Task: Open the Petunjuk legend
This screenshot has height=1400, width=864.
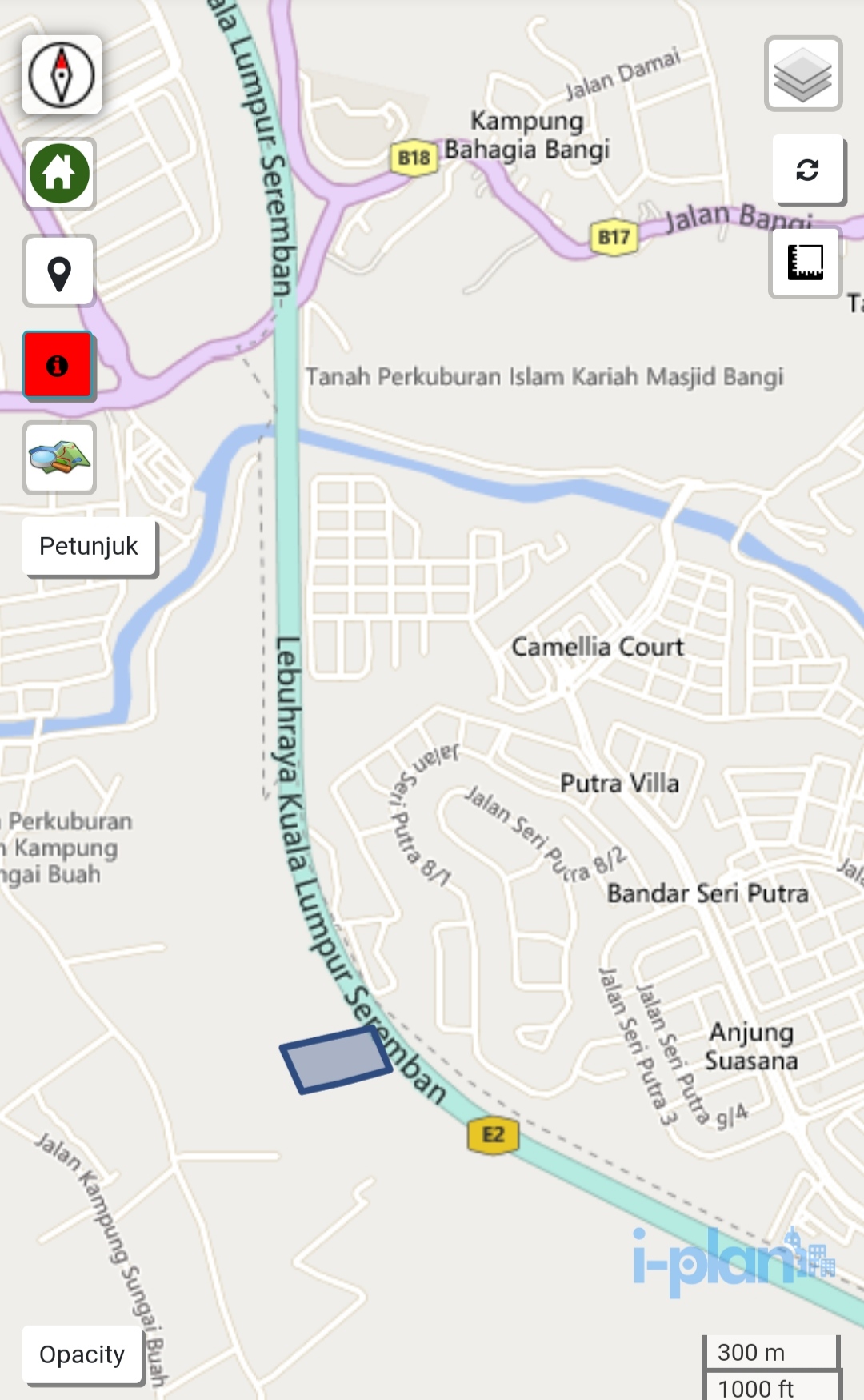Action: (90, 547)
